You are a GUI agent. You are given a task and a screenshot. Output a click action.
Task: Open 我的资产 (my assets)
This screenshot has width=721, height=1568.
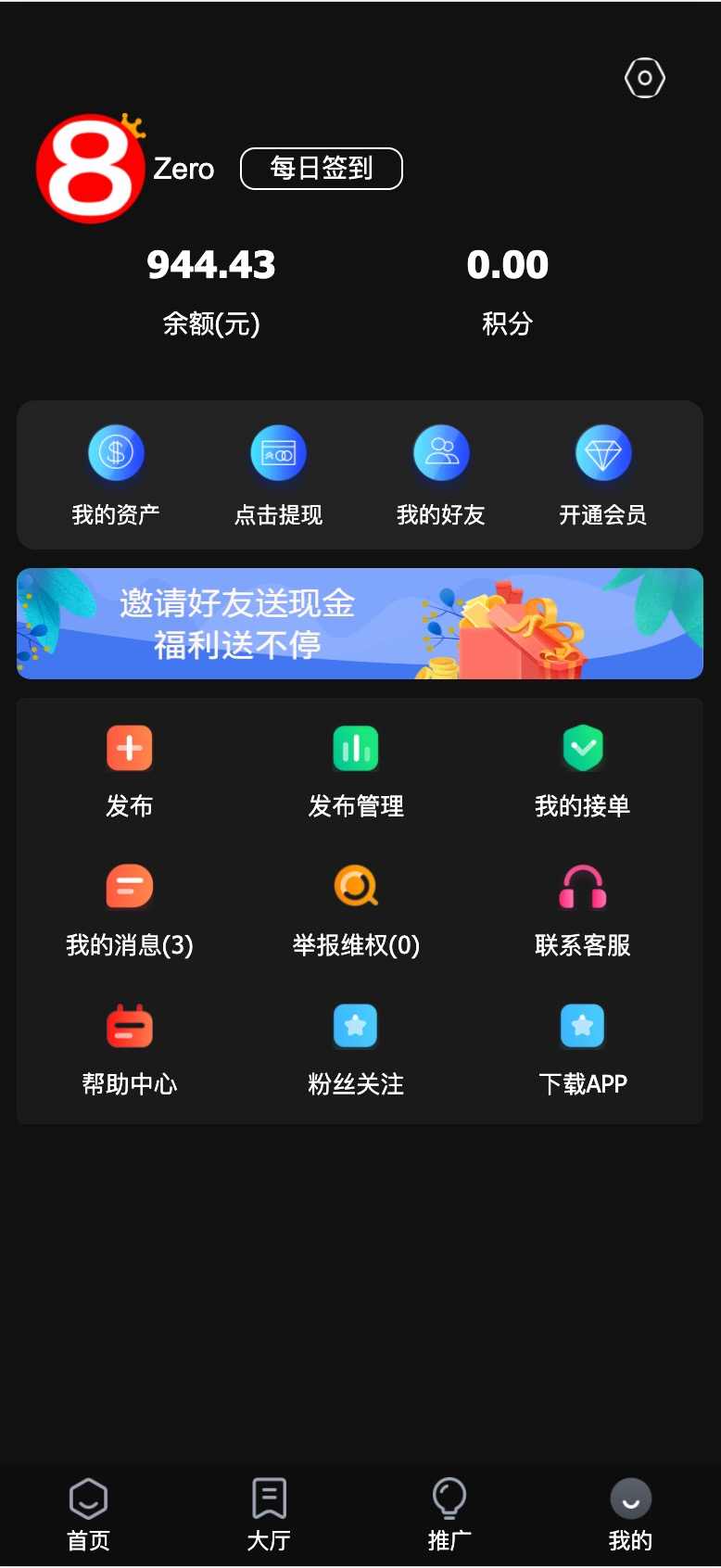pos(116,475)
